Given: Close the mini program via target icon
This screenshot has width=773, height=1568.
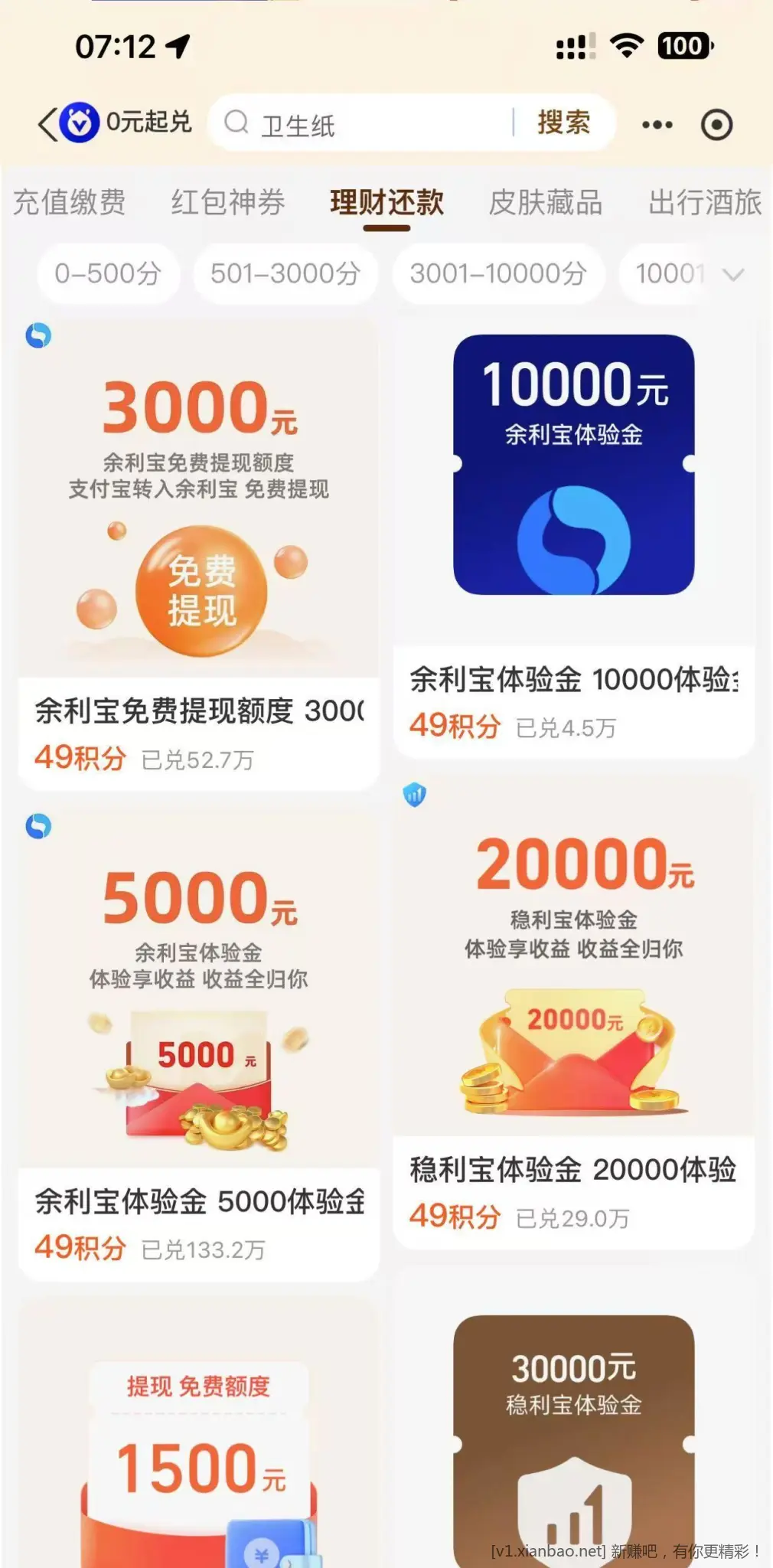Looking at the screenshot, I should coord(716,125).
